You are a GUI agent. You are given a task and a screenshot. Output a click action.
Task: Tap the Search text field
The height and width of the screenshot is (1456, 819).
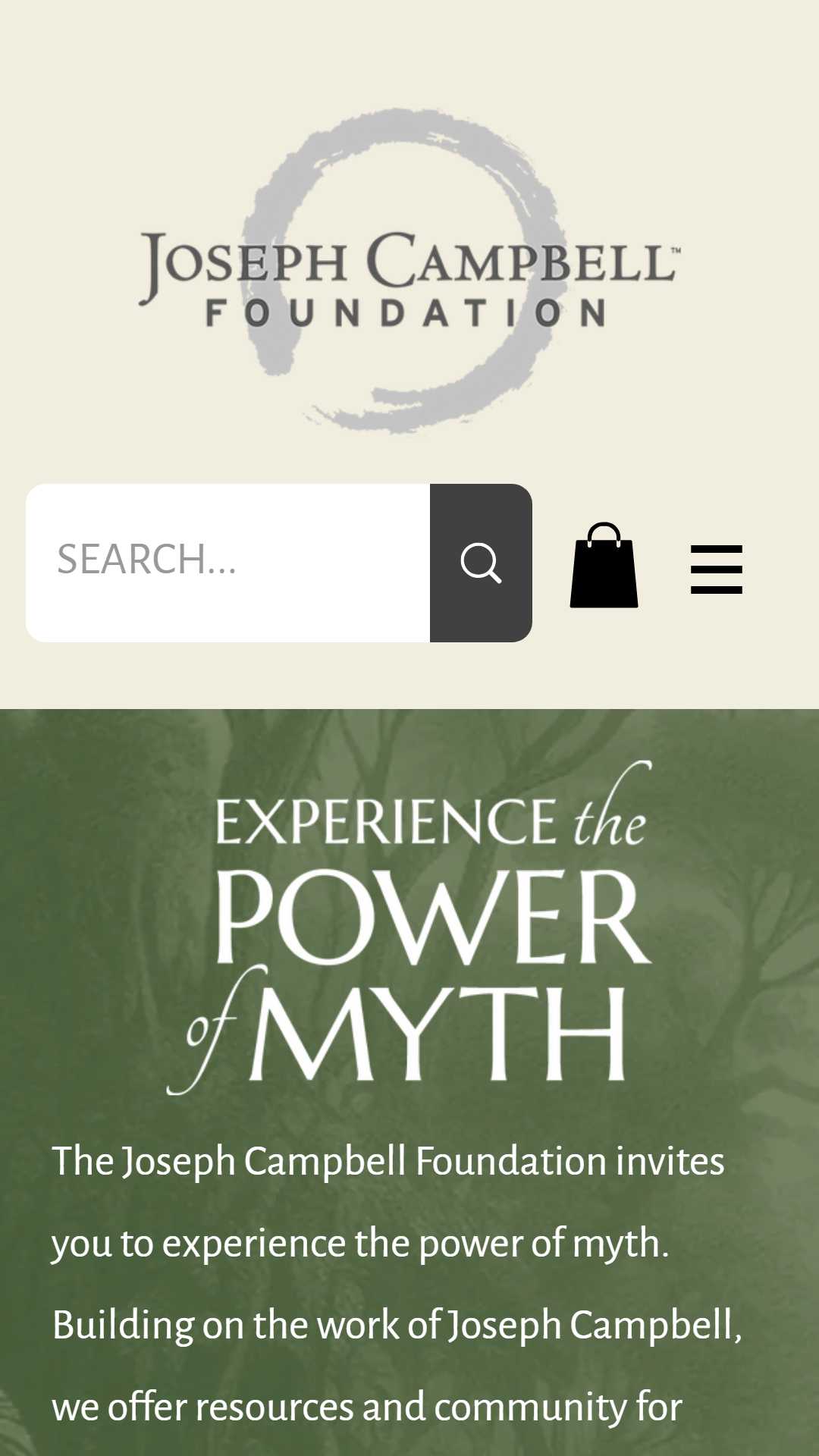[x=228, y=563]
